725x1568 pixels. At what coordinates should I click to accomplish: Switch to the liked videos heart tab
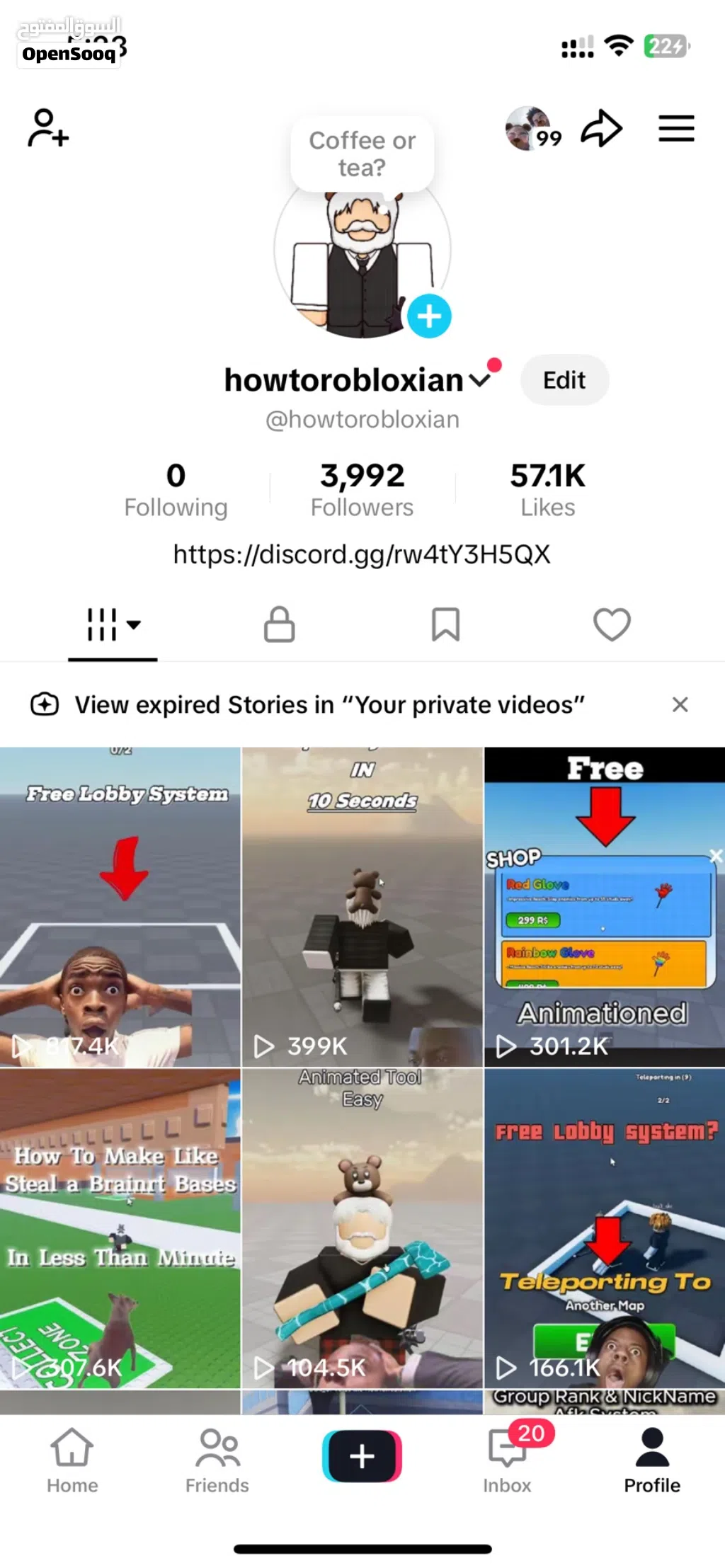[612, 624]
